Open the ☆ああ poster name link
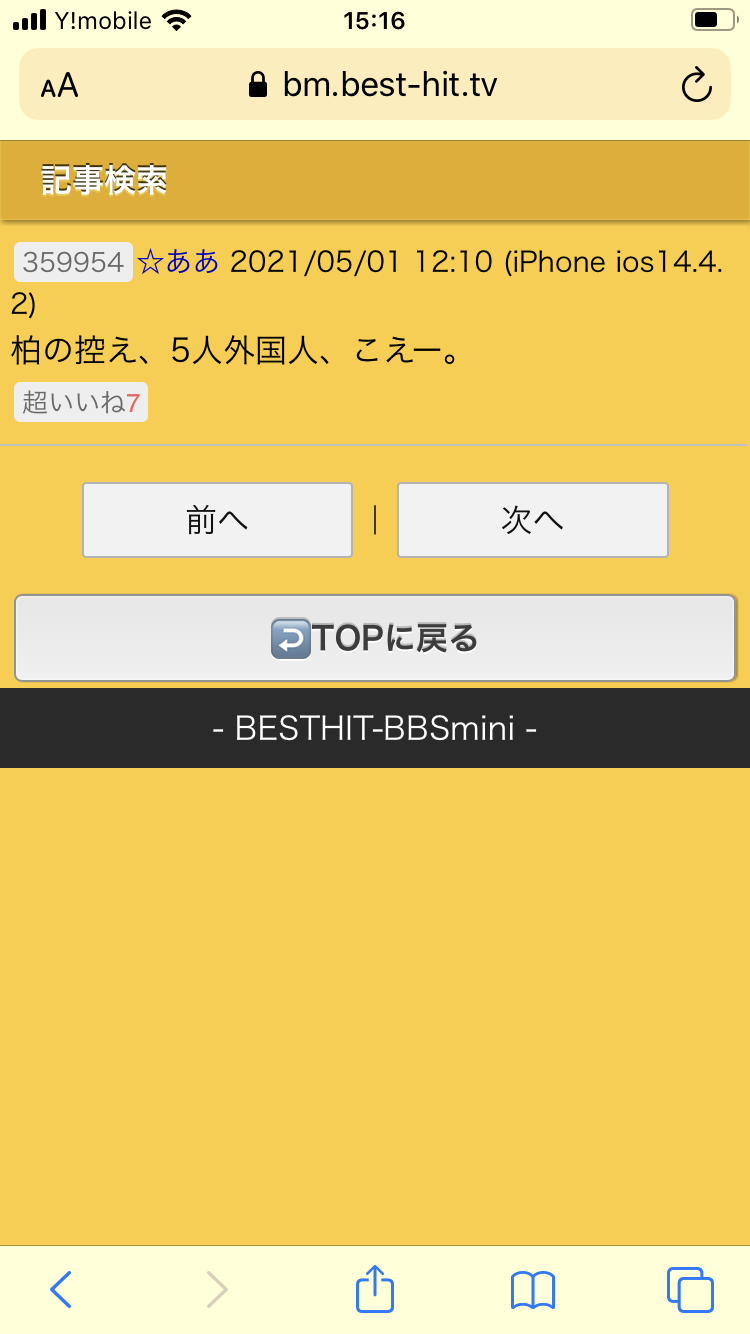The height and width of the screenshot is (1334, 750). [x=178, y=263]
